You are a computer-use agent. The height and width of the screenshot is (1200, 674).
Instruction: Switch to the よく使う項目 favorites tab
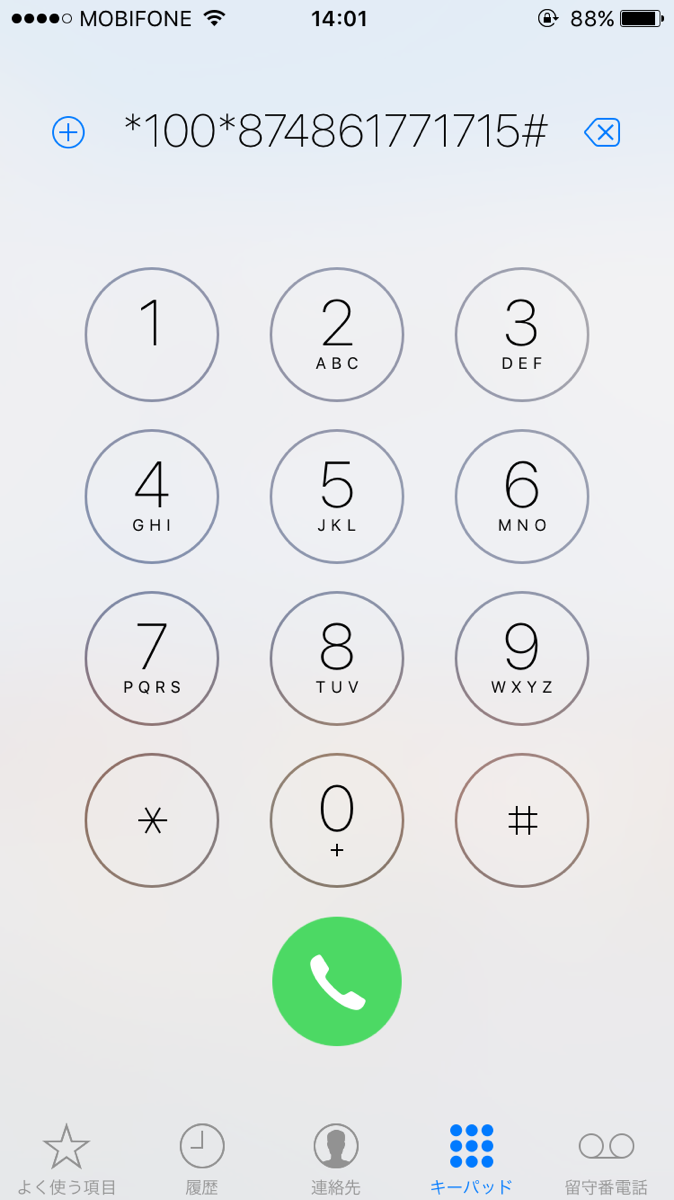pyautogui.click(x=67, y=1158)
